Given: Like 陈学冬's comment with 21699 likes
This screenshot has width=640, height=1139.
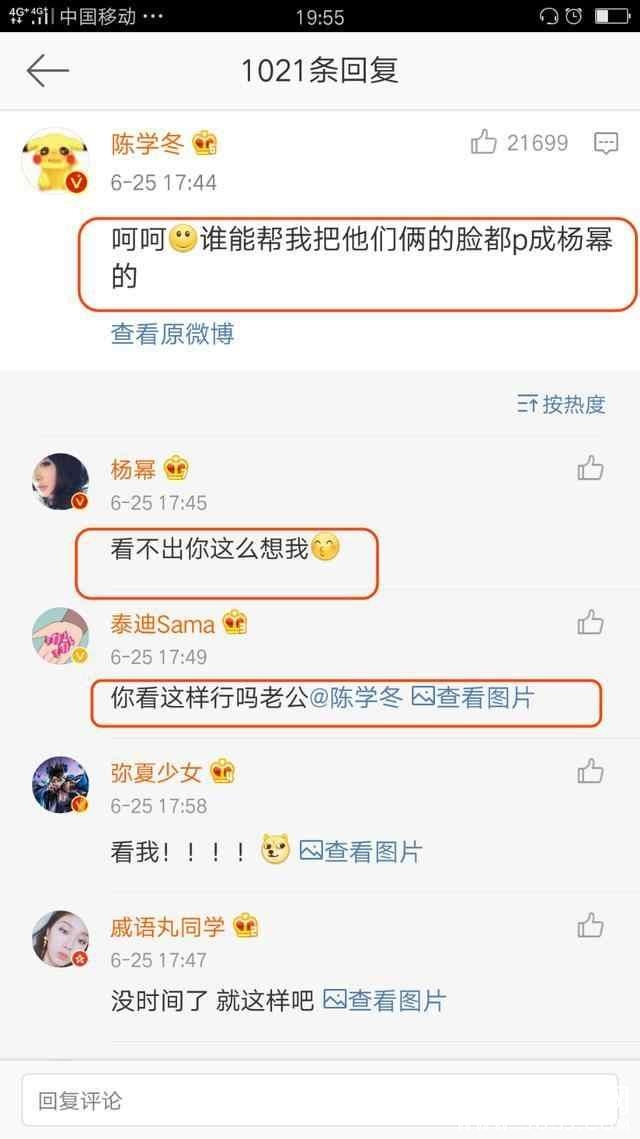Looking at the screenshot, I should coord(484,143).
